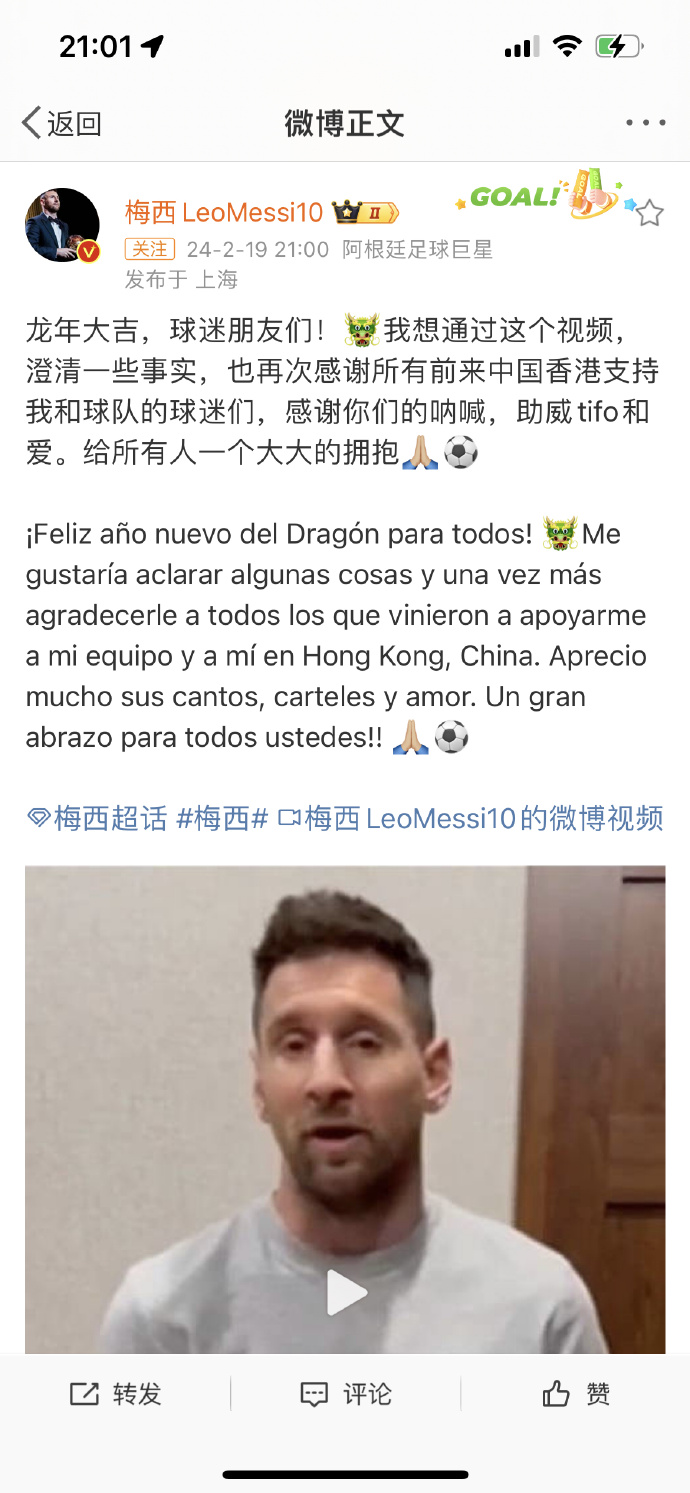Go back using the 返回 button
This screenshot has width=690, height=1493.
click(62, 123)
